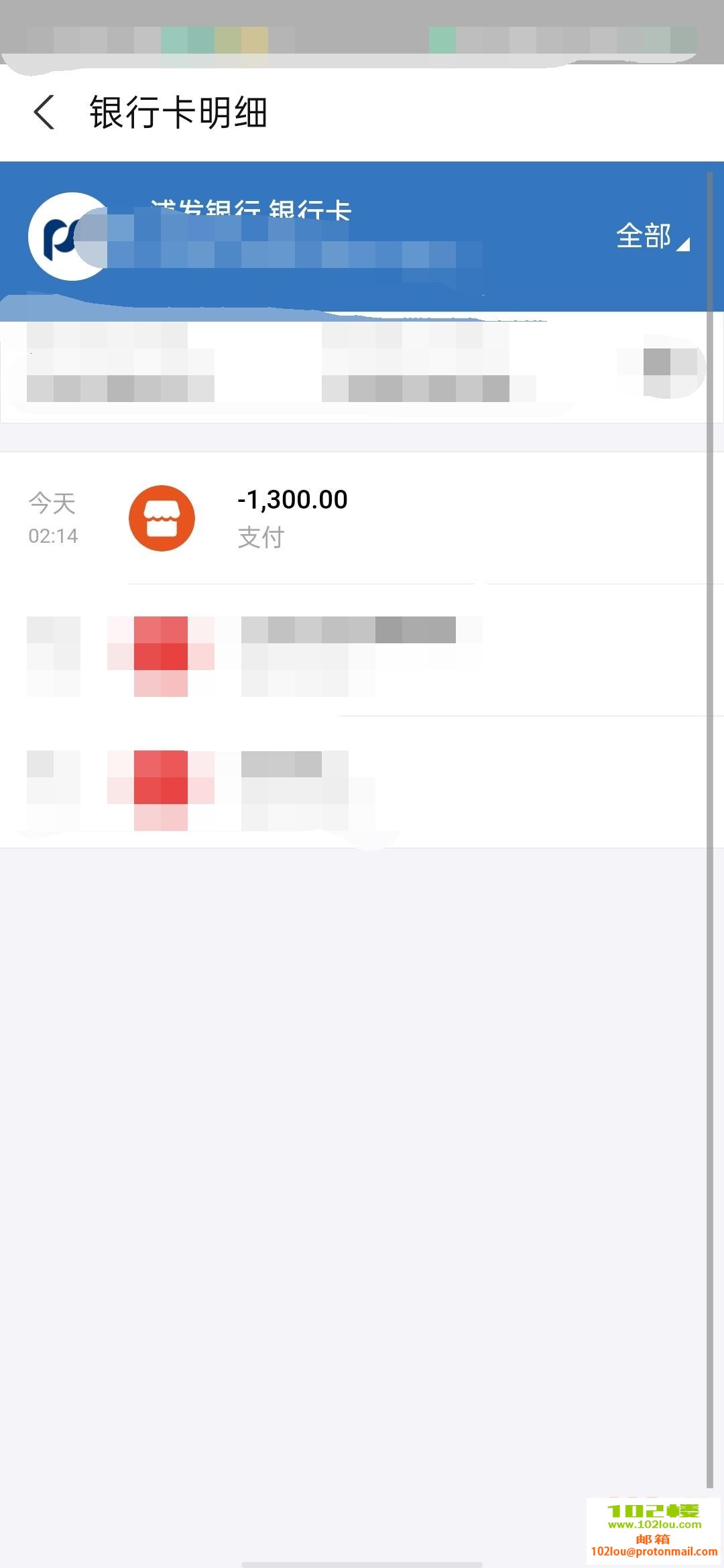Open the 全部 filter dropdown

(x=652, y=237)
